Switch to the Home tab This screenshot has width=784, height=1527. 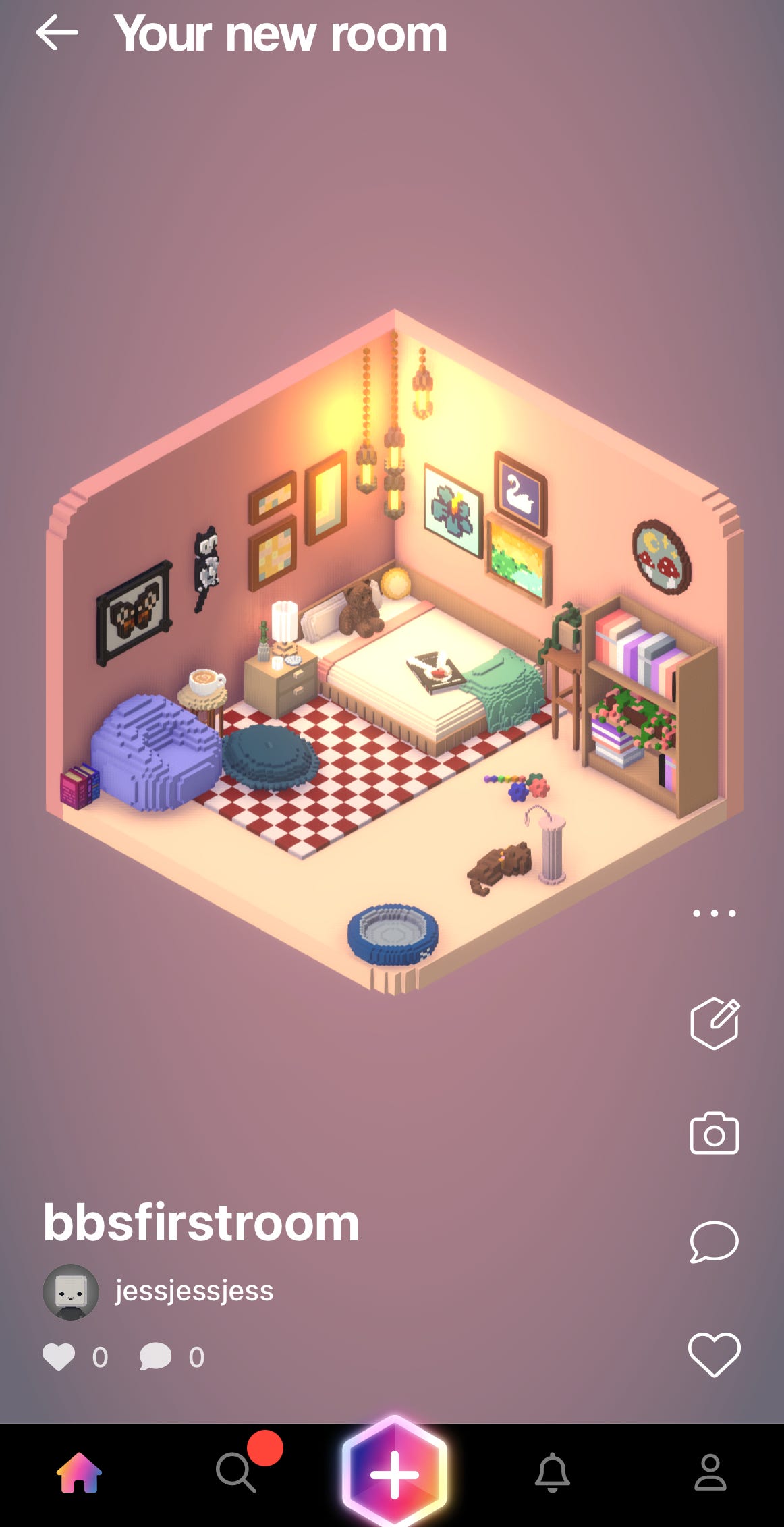(x=79, y=1472)
